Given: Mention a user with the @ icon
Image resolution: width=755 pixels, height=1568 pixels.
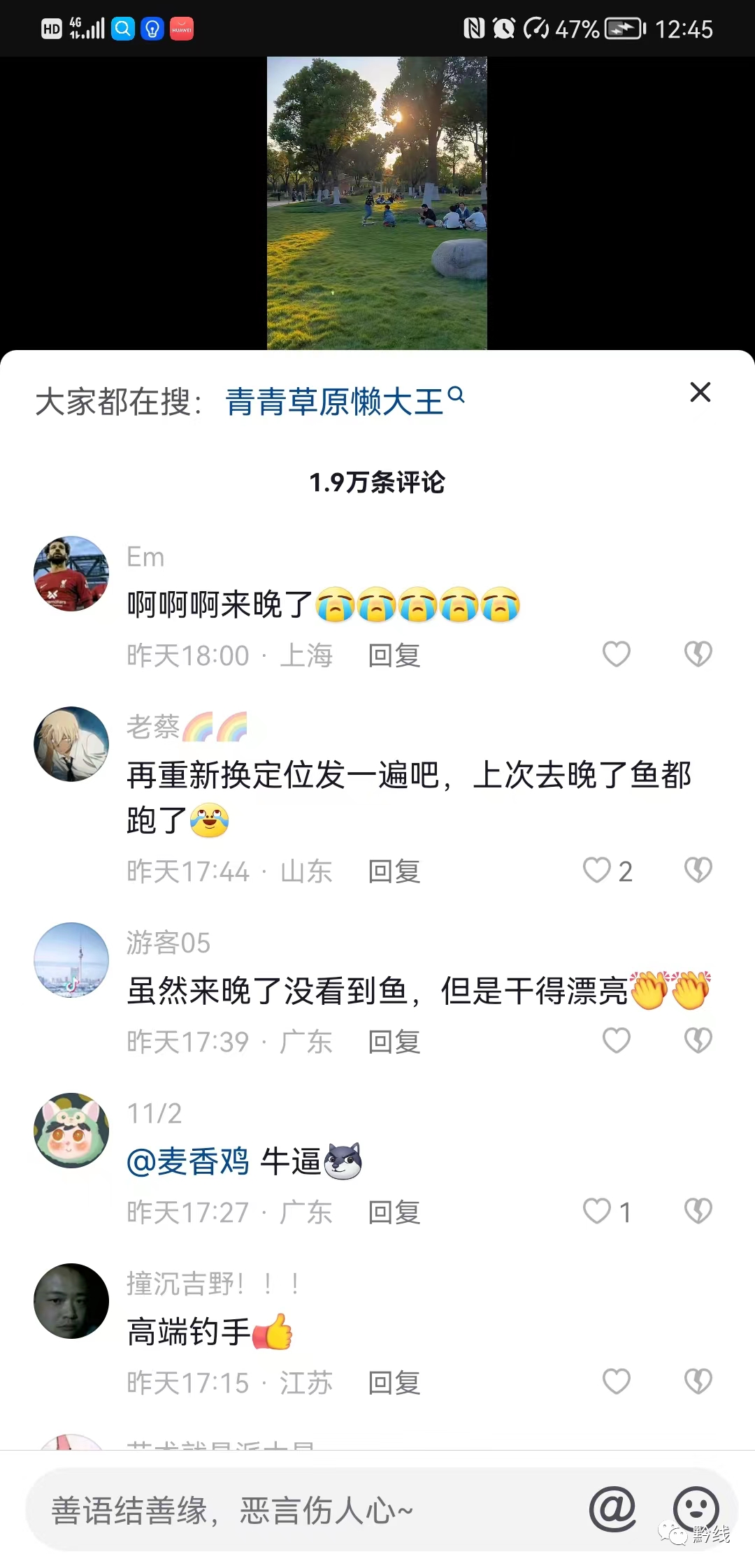Looking at the screenshot, I should click(x=612, y=1509).
